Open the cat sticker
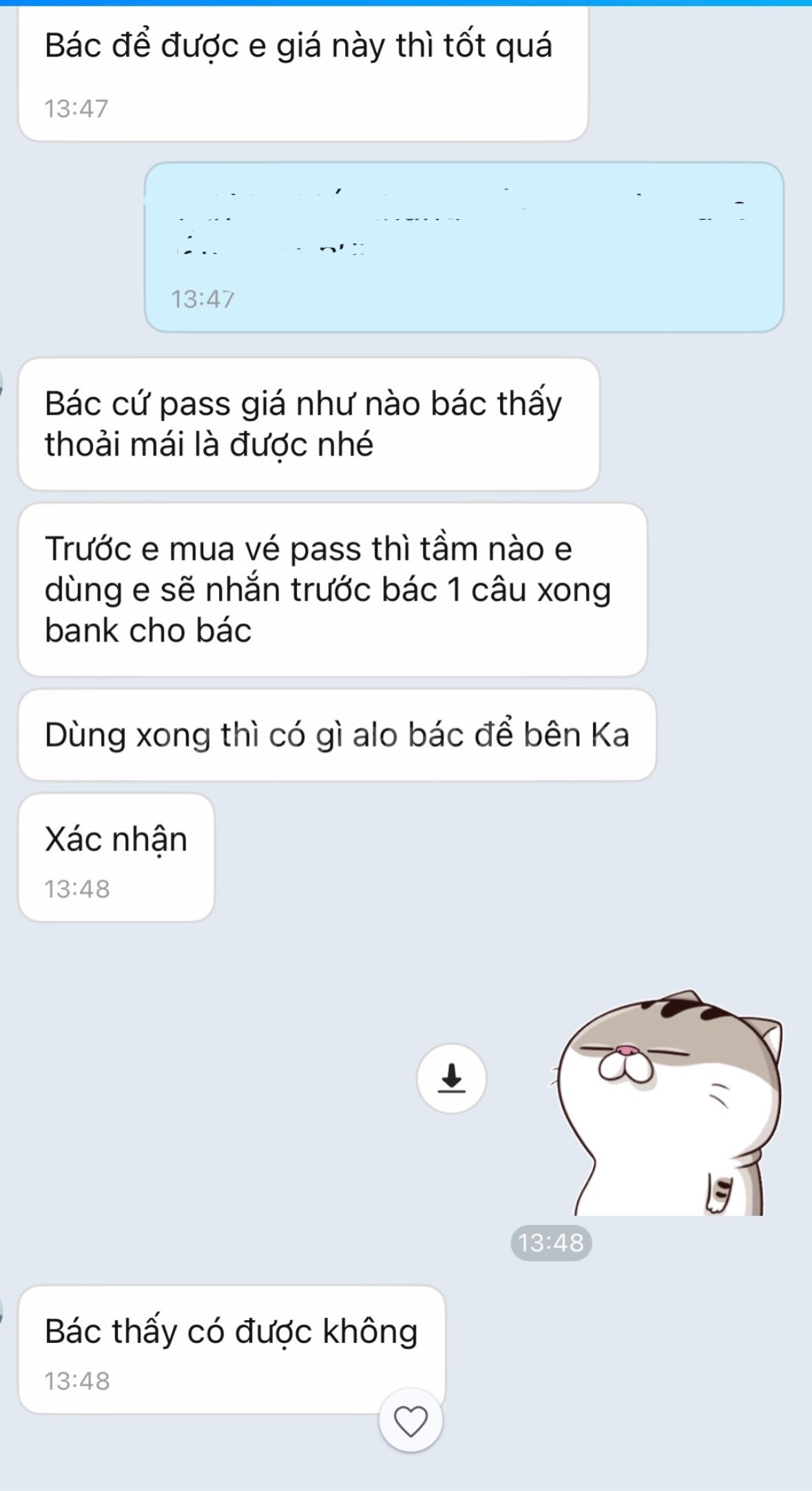The height and width of the screenshot is (1491, 812). [667, 1103]
